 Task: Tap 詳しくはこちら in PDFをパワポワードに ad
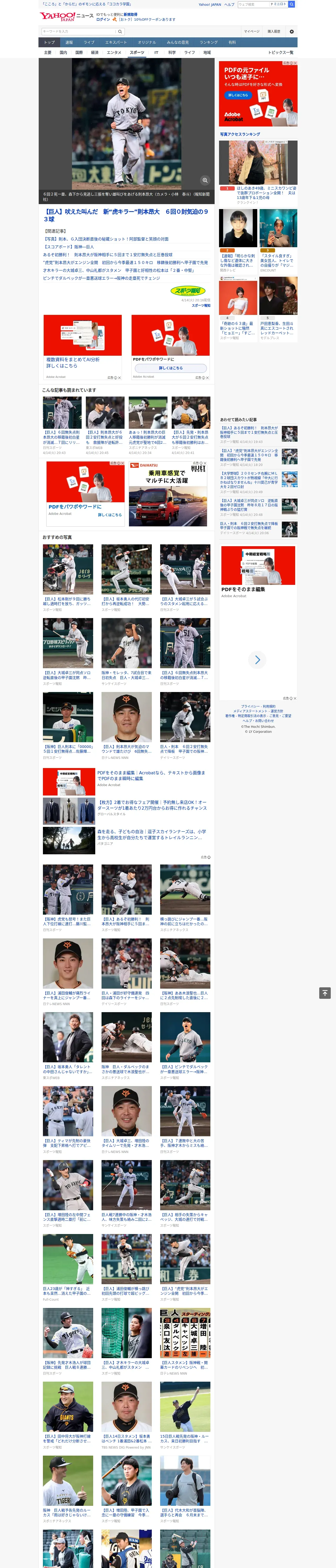click(x=170, y=368)
